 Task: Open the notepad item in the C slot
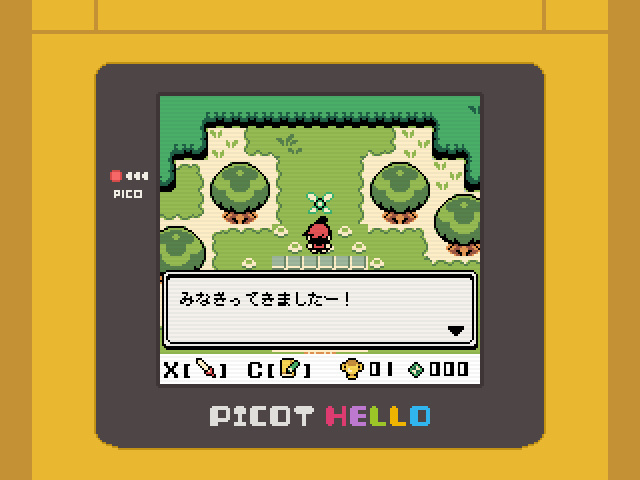(289, 369)
